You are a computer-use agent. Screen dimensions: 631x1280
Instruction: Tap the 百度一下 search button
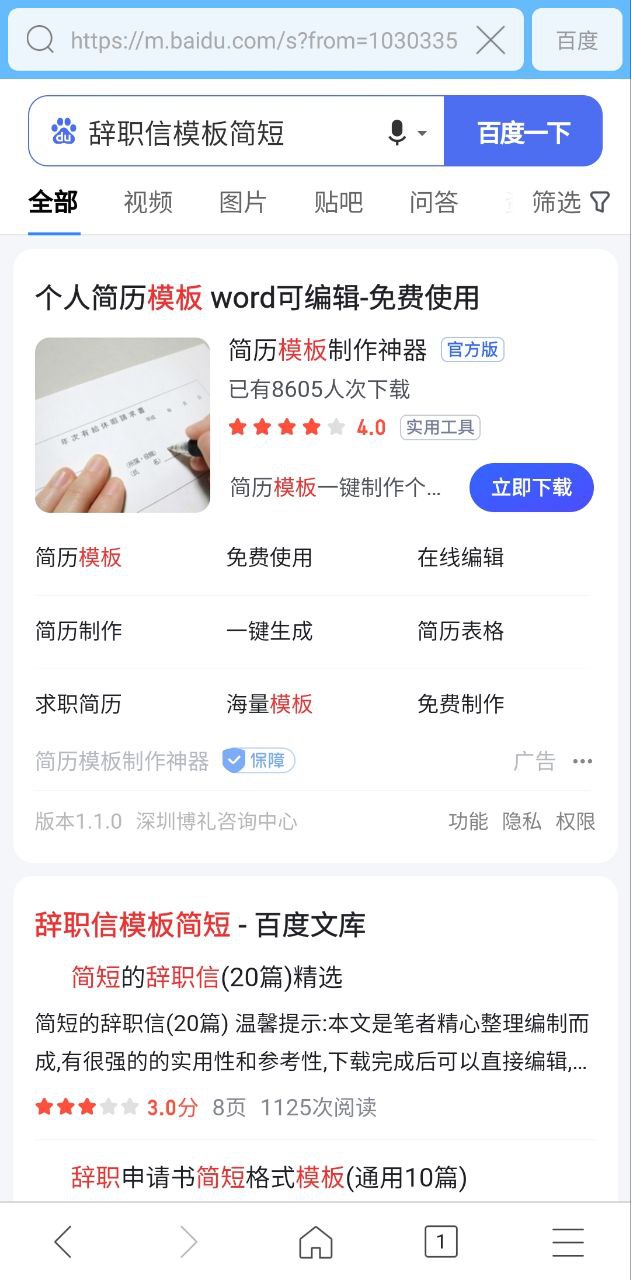tap(523, 132)
